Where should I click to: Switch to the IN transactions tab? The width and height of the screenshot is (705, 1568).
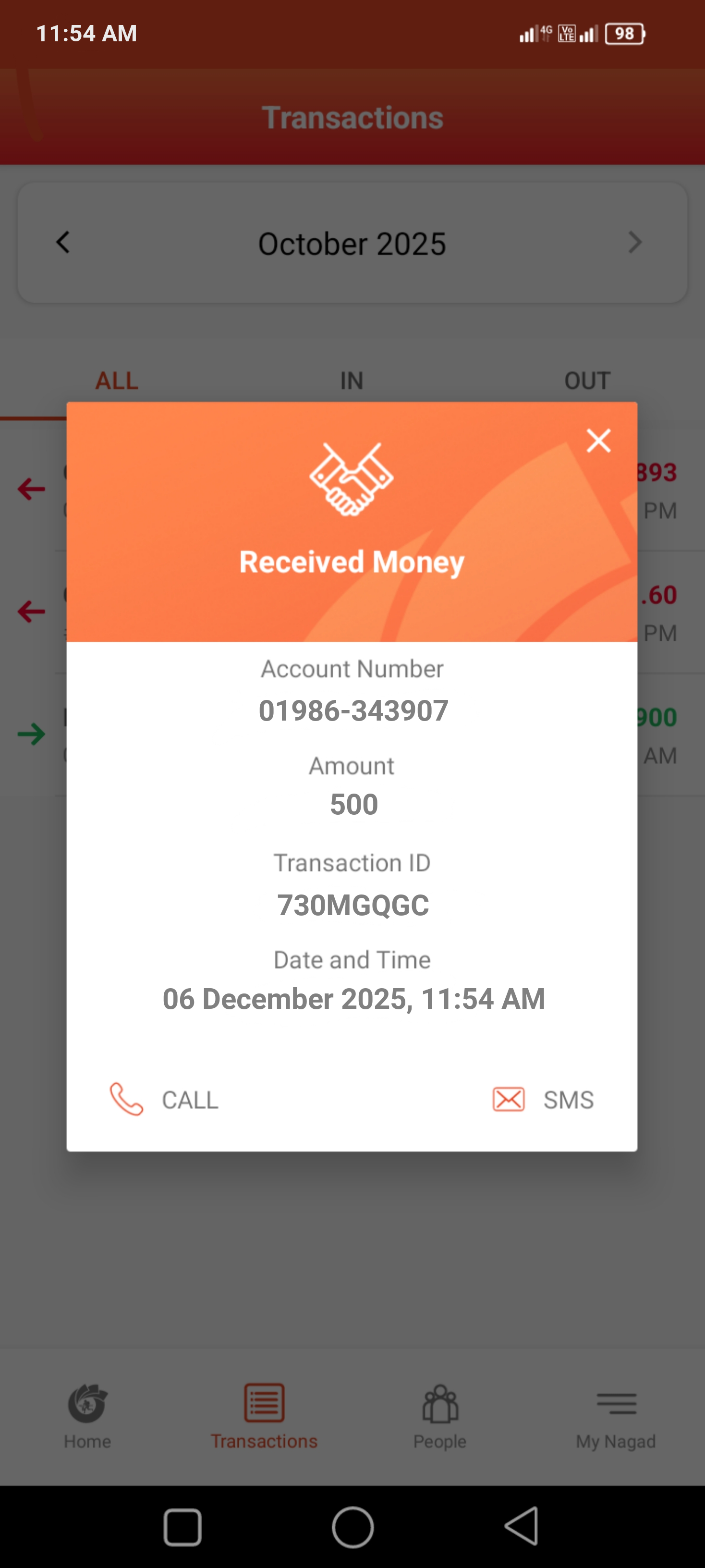point(352,381)
